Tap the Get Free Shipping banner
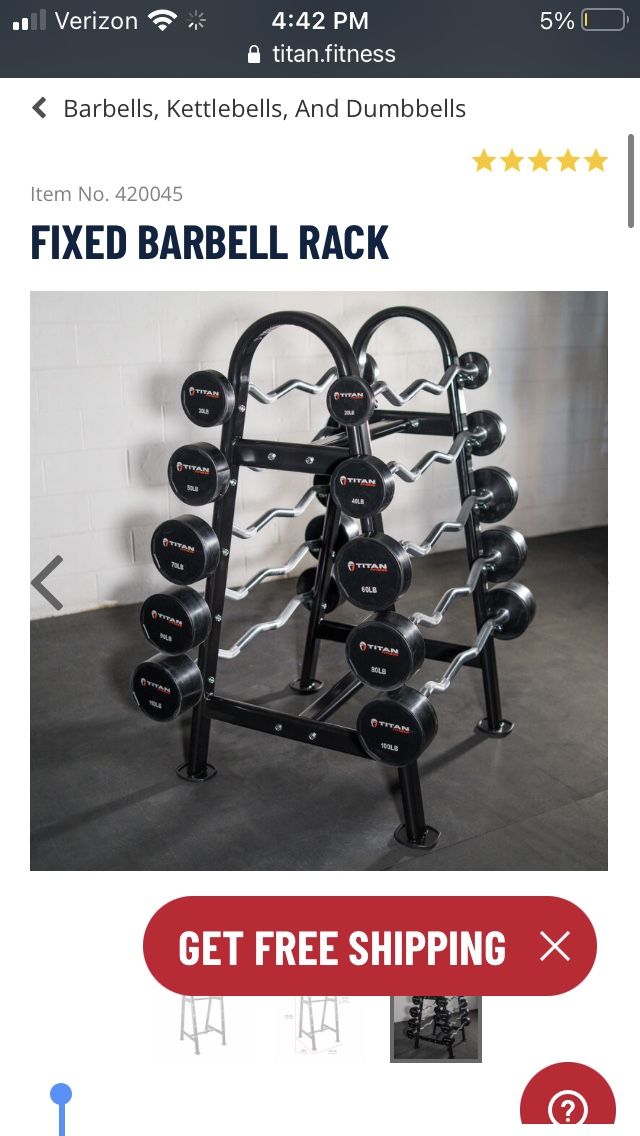The image size is (640, 1136). click(342, 947)
